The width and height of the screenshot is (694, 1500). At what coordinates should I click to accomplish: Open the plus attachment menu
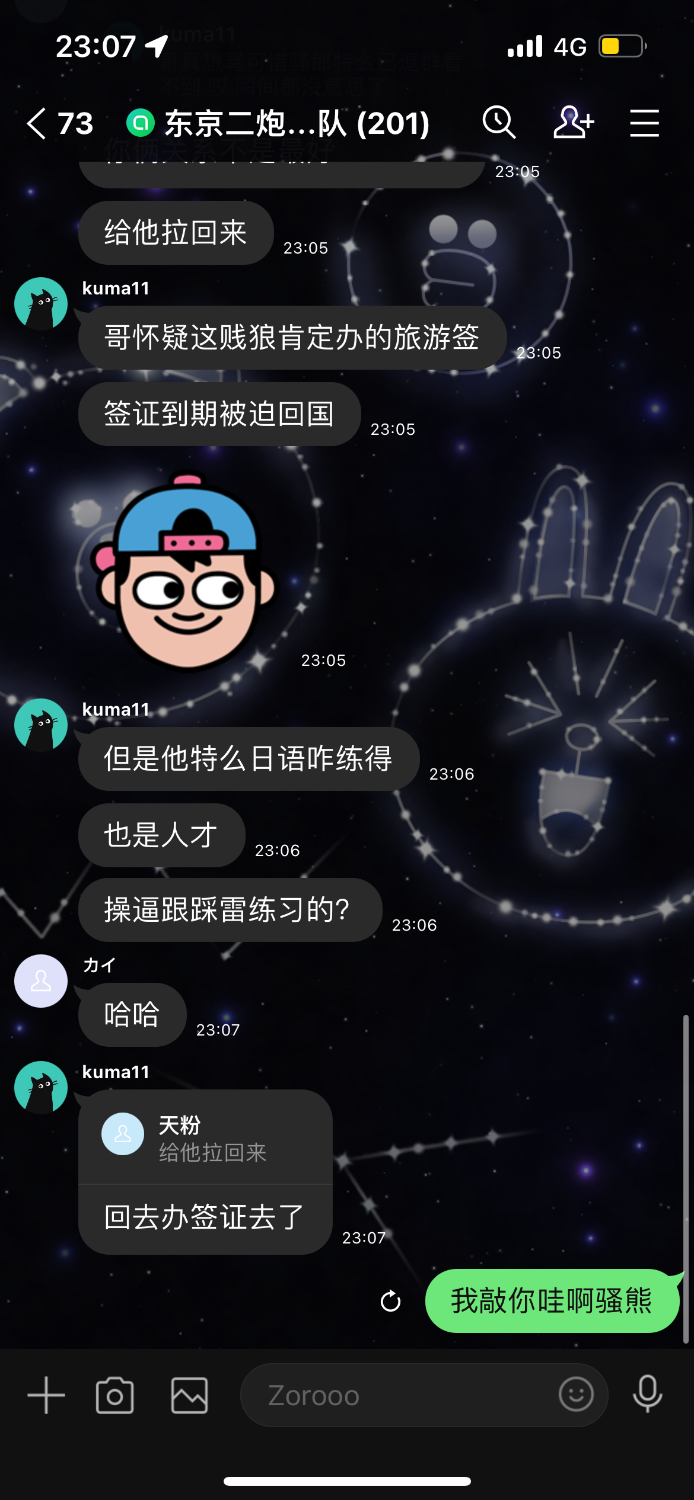[46, 1395]
